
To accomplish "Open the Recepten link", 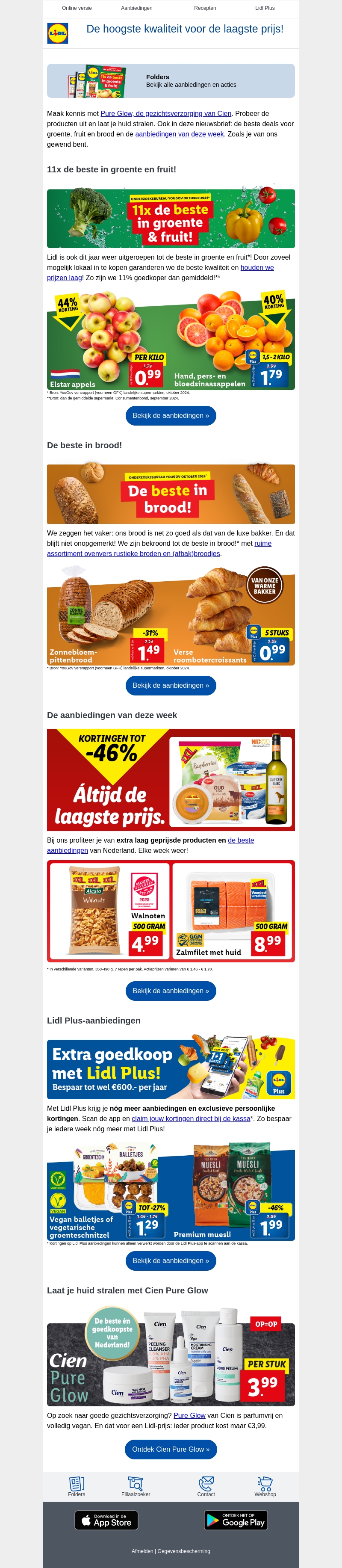I will click(205, 9).
